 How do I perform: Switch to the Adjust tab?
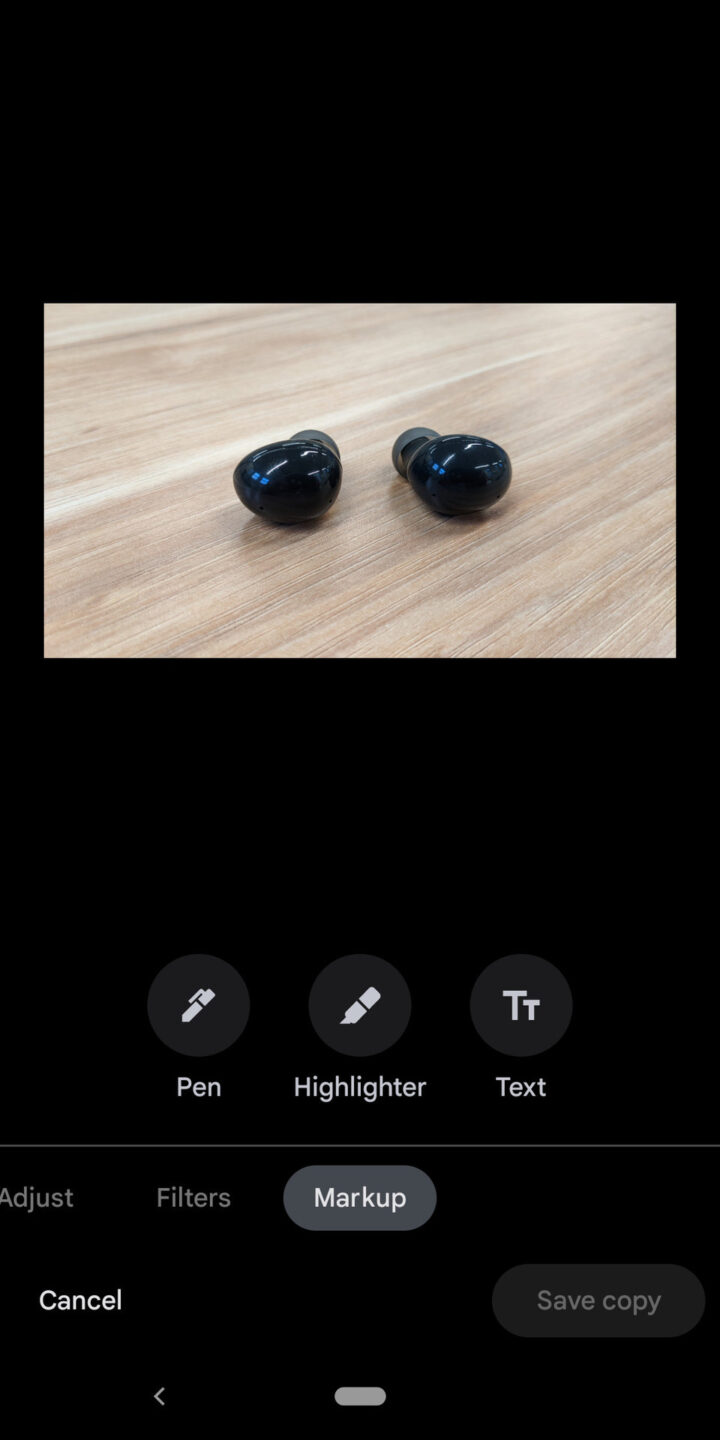point(36,1198)
